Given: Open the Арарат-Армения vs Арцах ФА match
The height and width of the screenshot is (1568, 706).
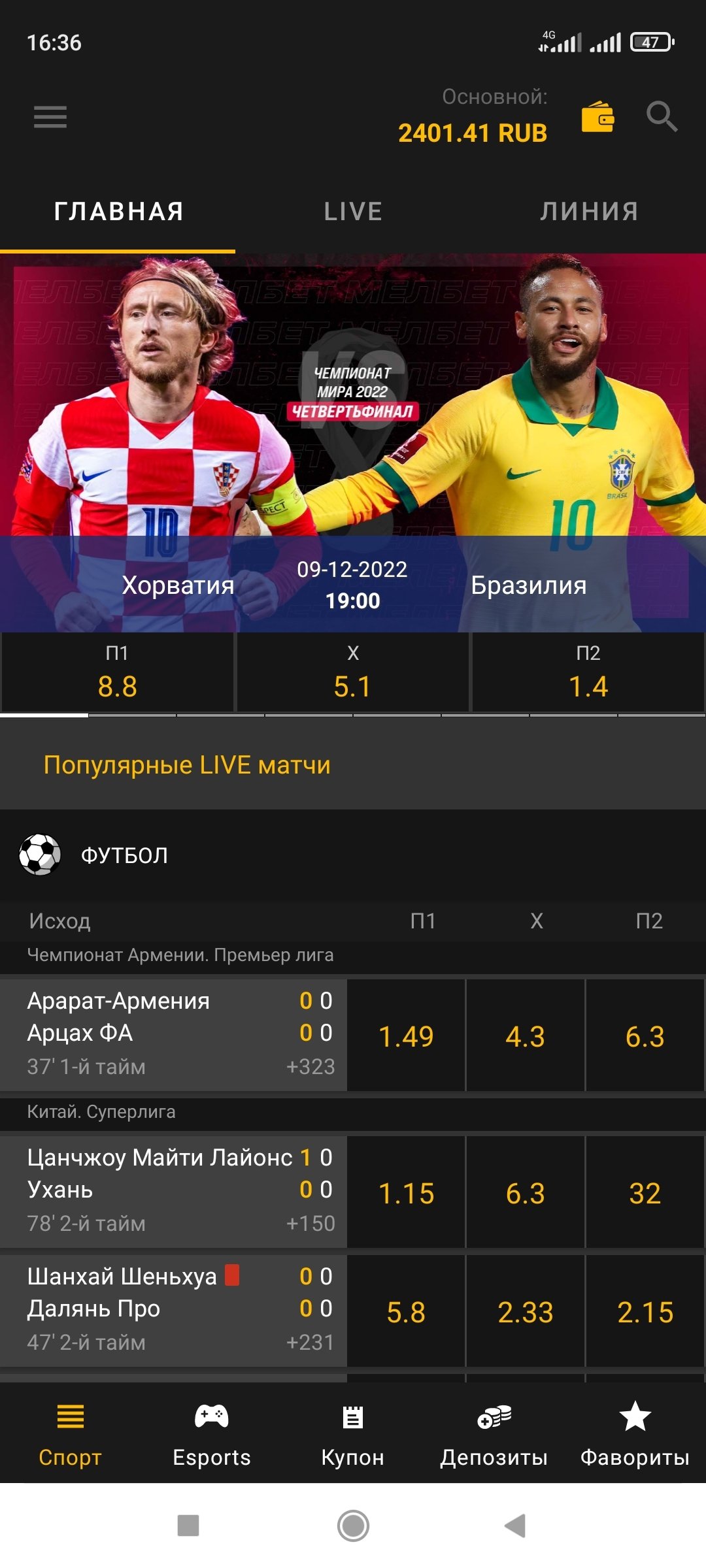Looking at the screenshot, I should pyautogui.click(x=173, y=1034).
